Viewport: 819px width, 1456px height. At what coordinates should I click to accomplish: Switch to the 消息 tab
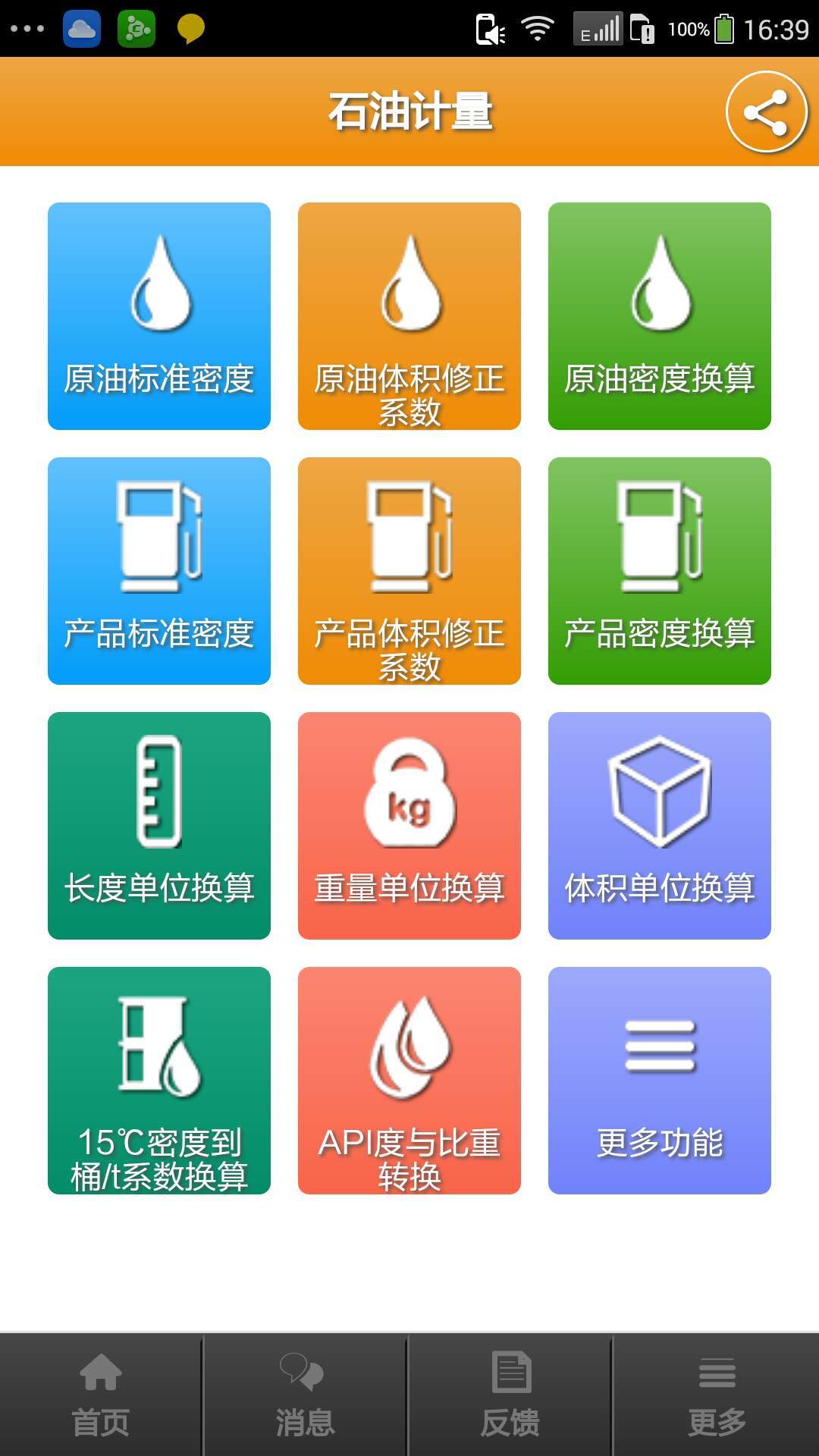tap(306, 1395)
